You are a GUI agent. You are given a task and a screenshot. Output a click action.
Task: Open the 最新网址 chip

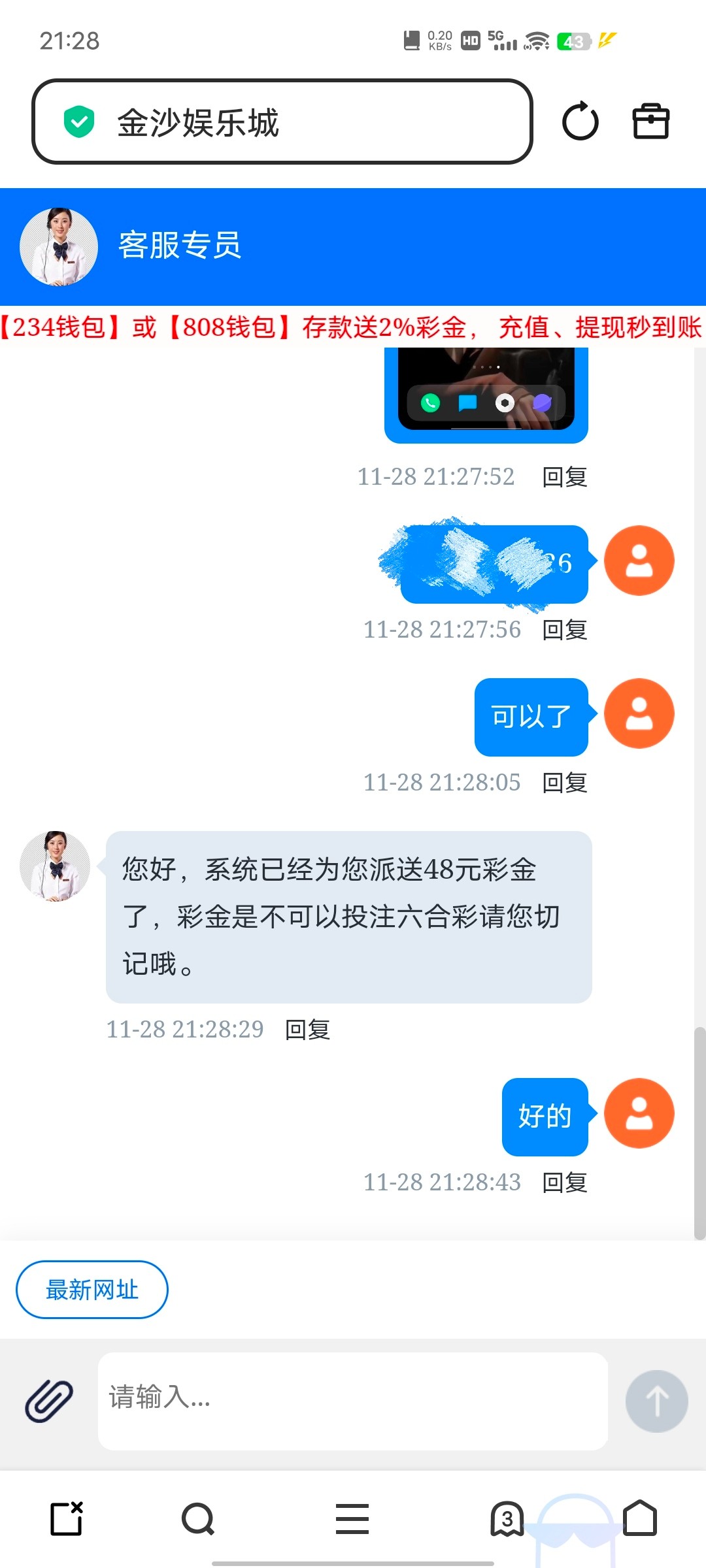pos(92,1290)
